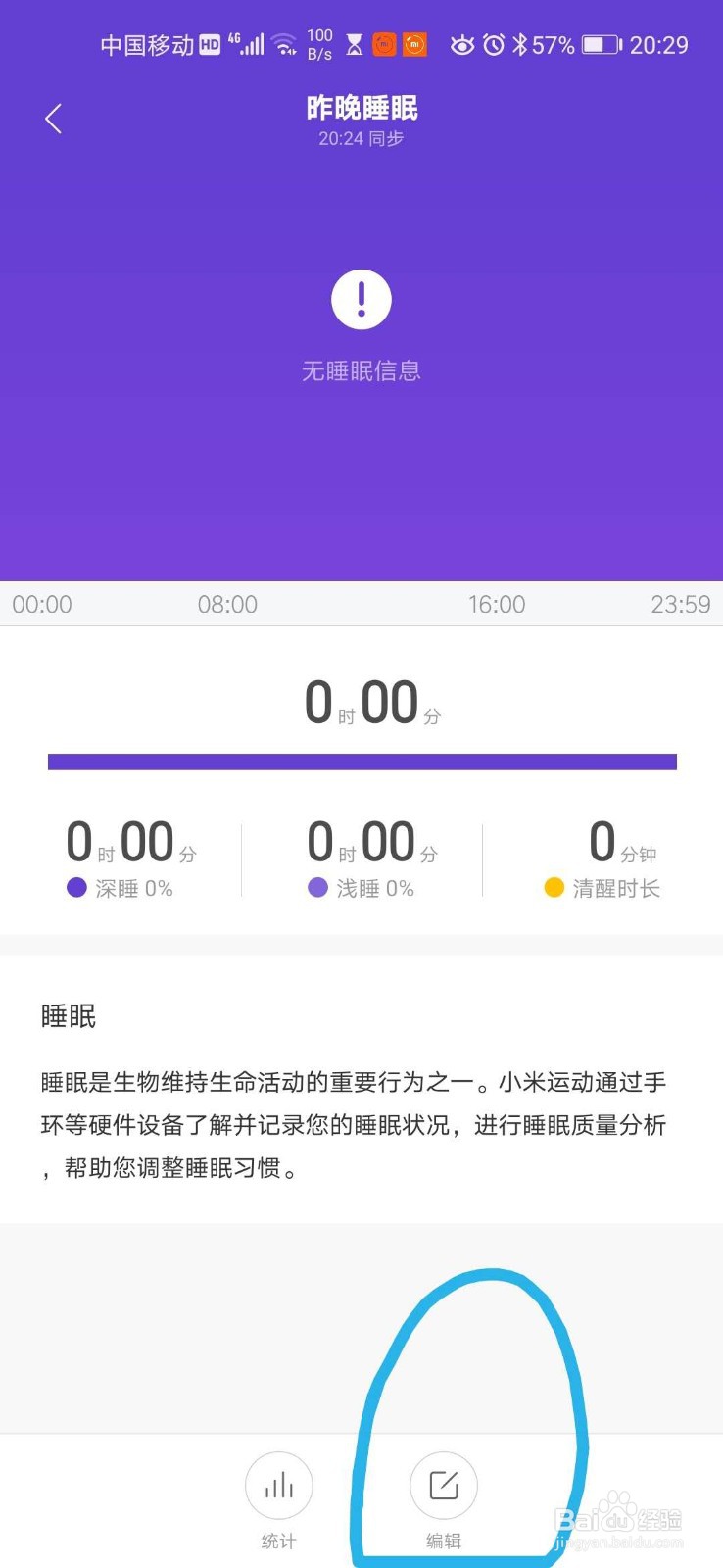Open the 昨晚睡眠 title header
The image size is (723, 1568).
click(x=361, y=108)
